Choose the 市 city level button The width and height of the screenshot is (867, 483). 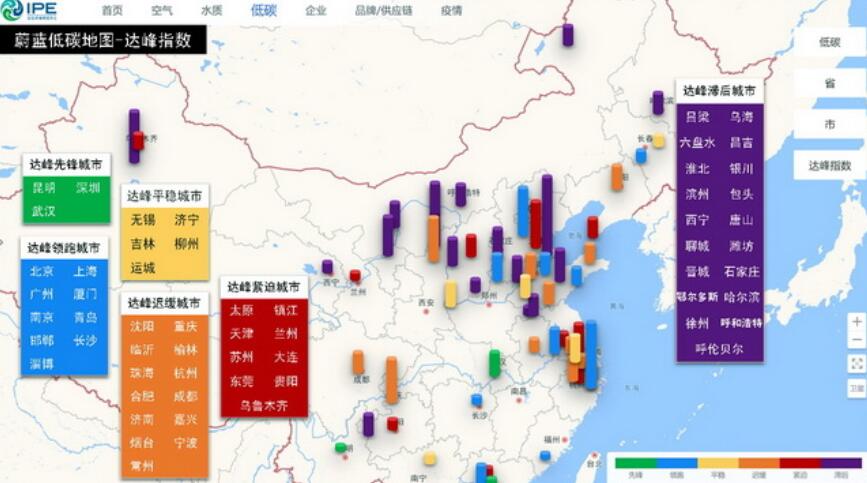pyautogui.click(x=830, y=125)
